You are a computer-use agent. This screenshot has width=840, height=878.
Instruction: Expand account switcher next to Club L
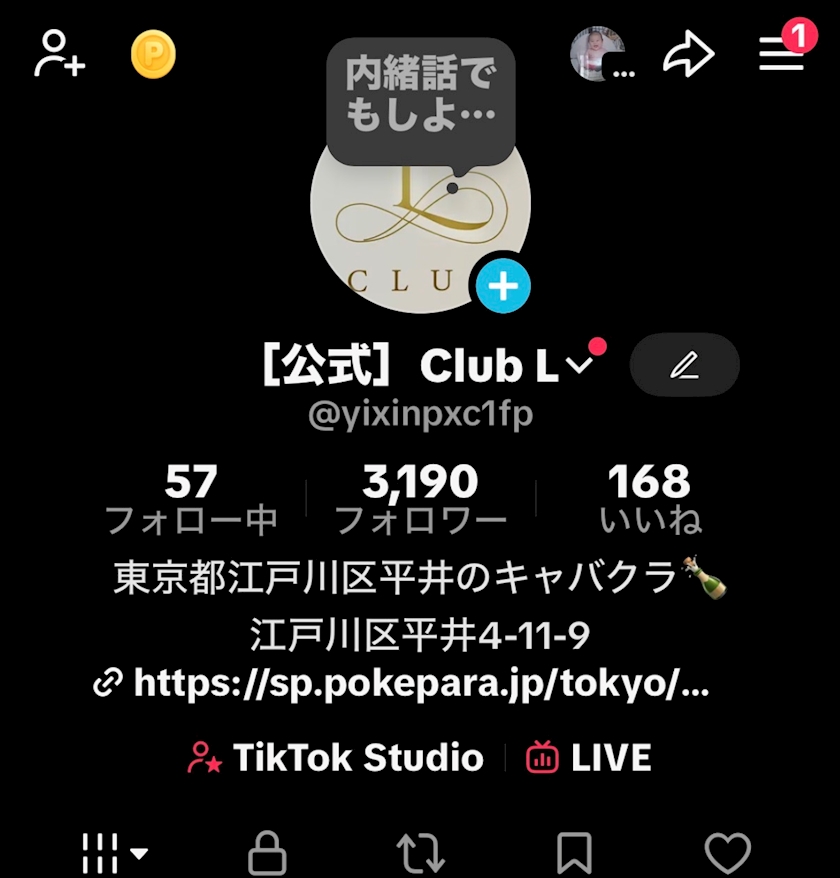pyautogui.click(x=580, y=366)
